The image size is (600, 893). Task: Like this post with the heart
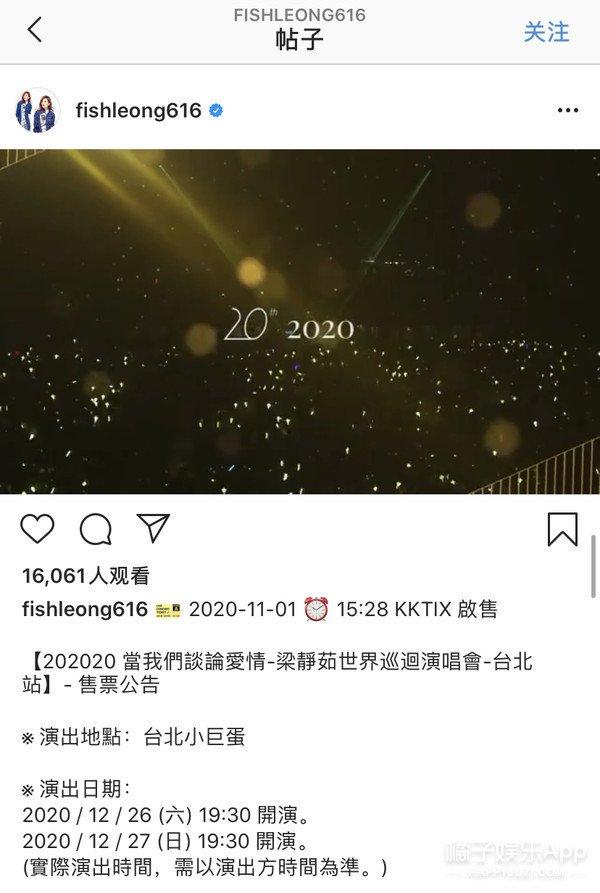coord(37,528)
